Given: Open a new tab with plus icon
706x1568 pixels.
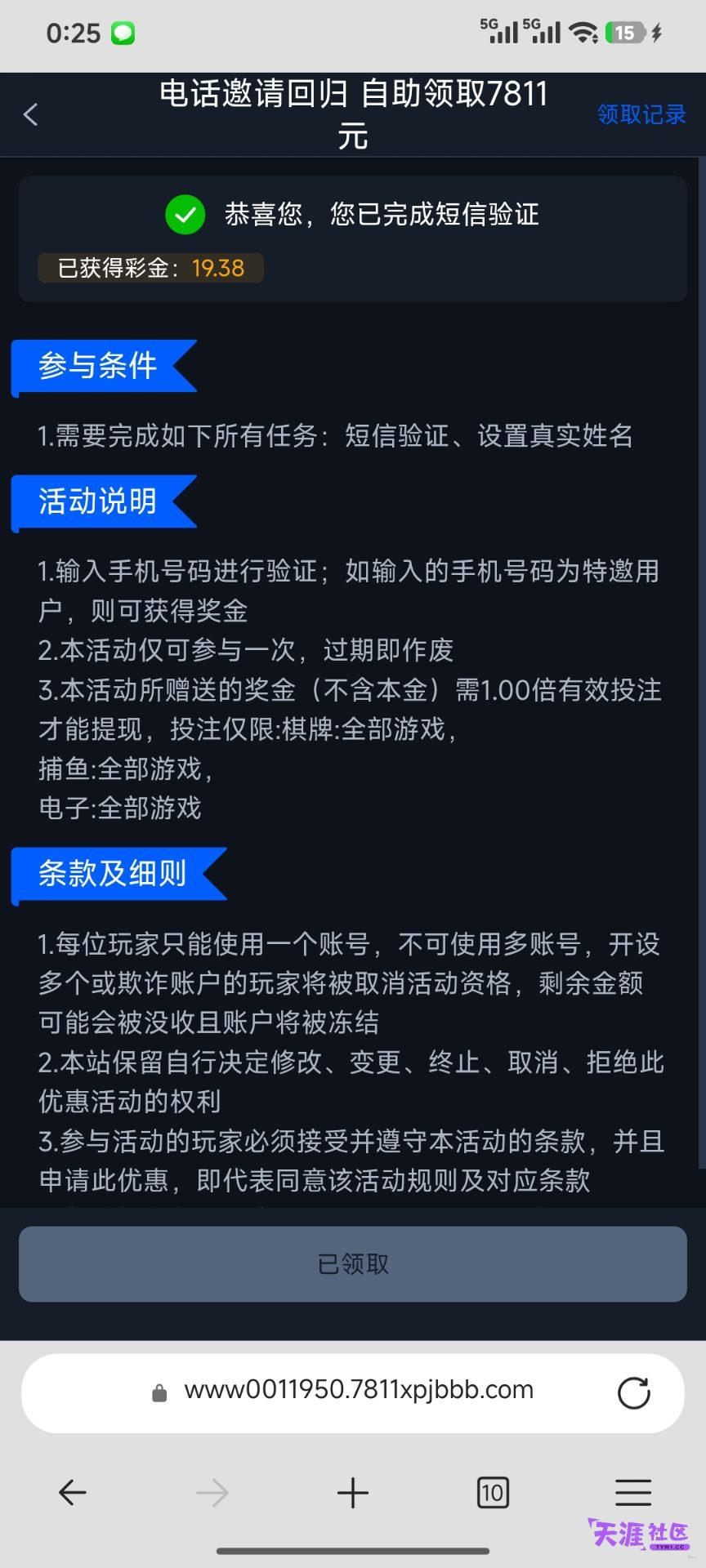Looking at the screenshot, I should click(353, 1492).
